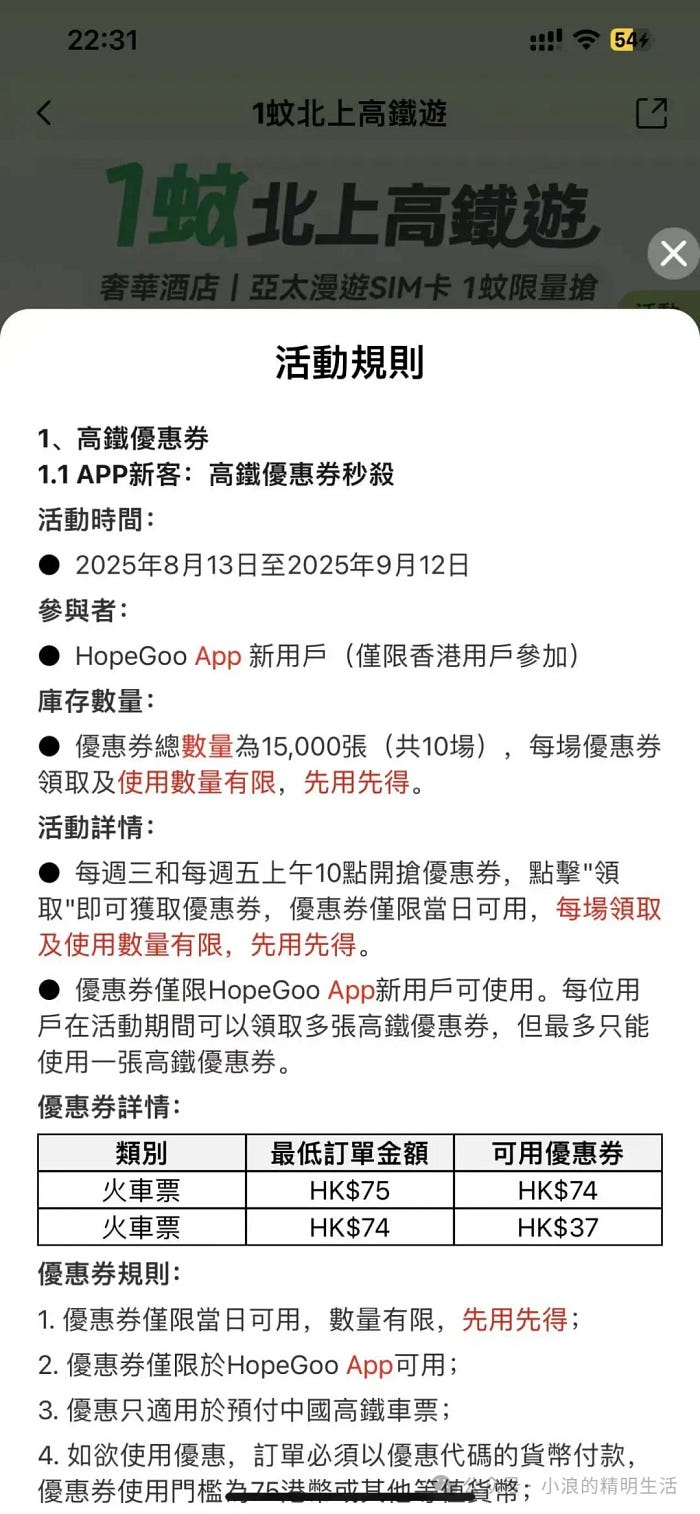Close the 活動規則 popup
Viewport: 700px width, 1514px height.
tap(673, 254)
